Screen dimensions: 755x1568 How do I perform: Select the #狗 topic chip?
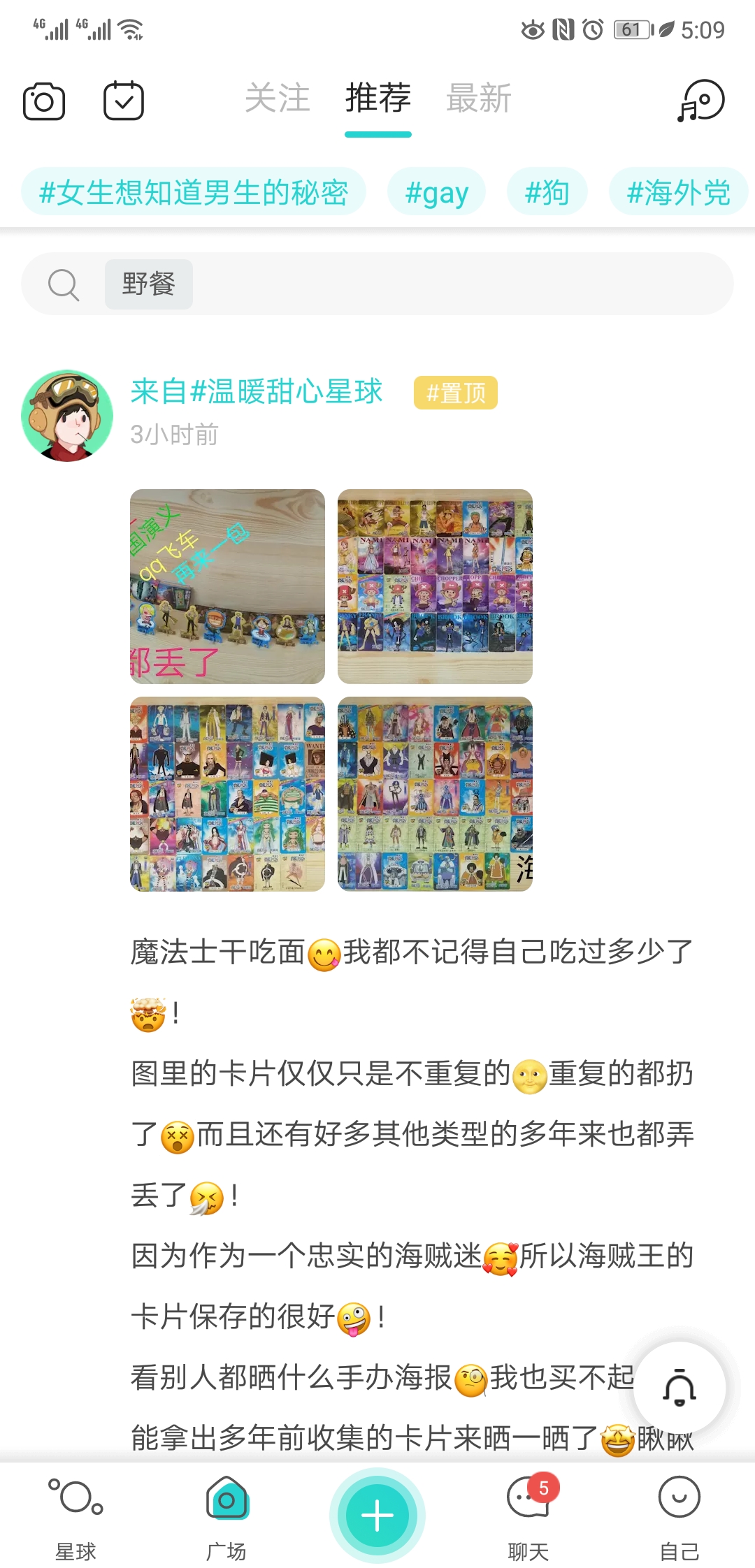tap(547, 192)
